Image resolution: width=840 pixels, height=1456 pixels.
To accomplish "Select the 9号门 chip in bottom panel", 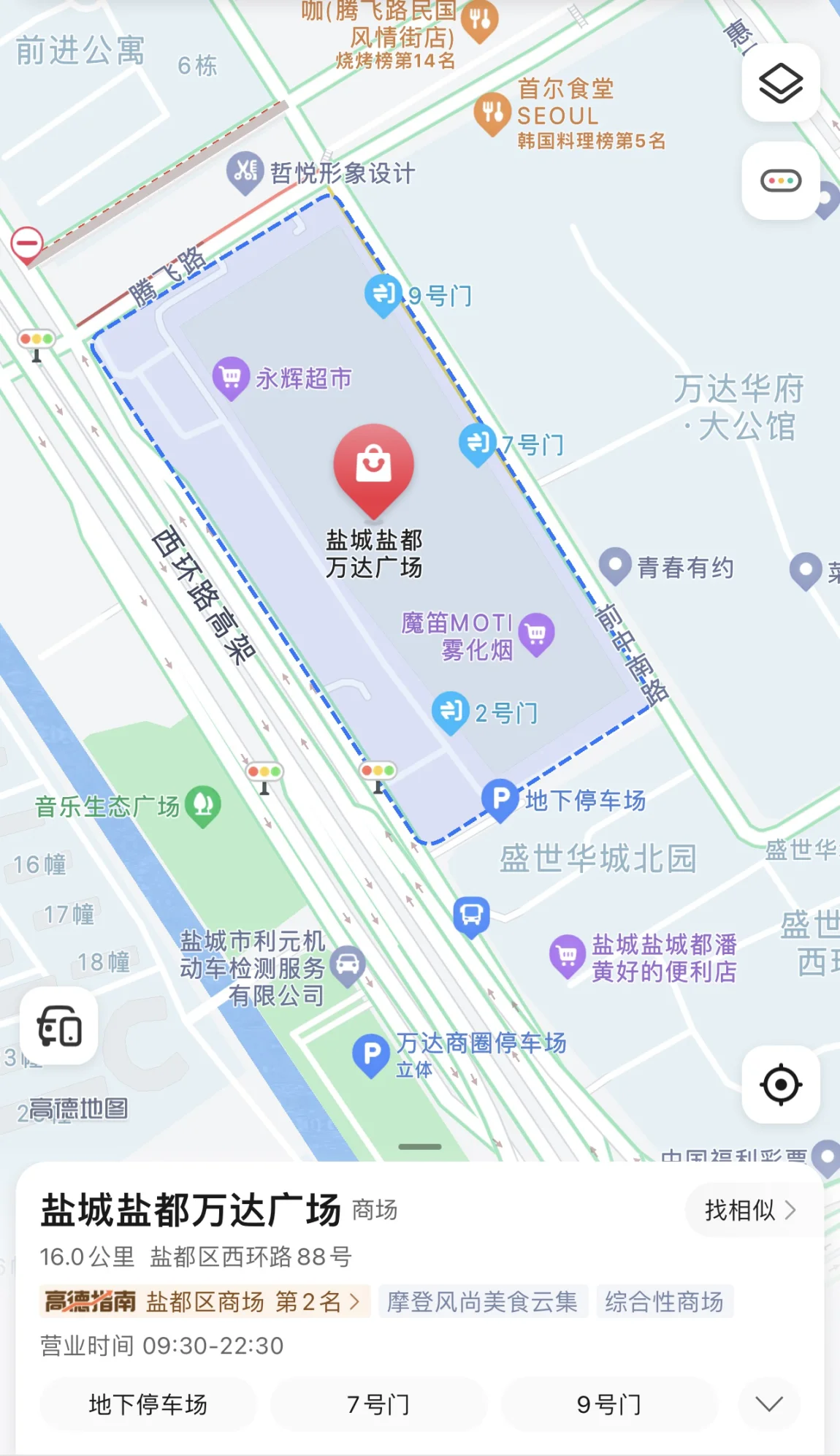I will coord(608,1404).
